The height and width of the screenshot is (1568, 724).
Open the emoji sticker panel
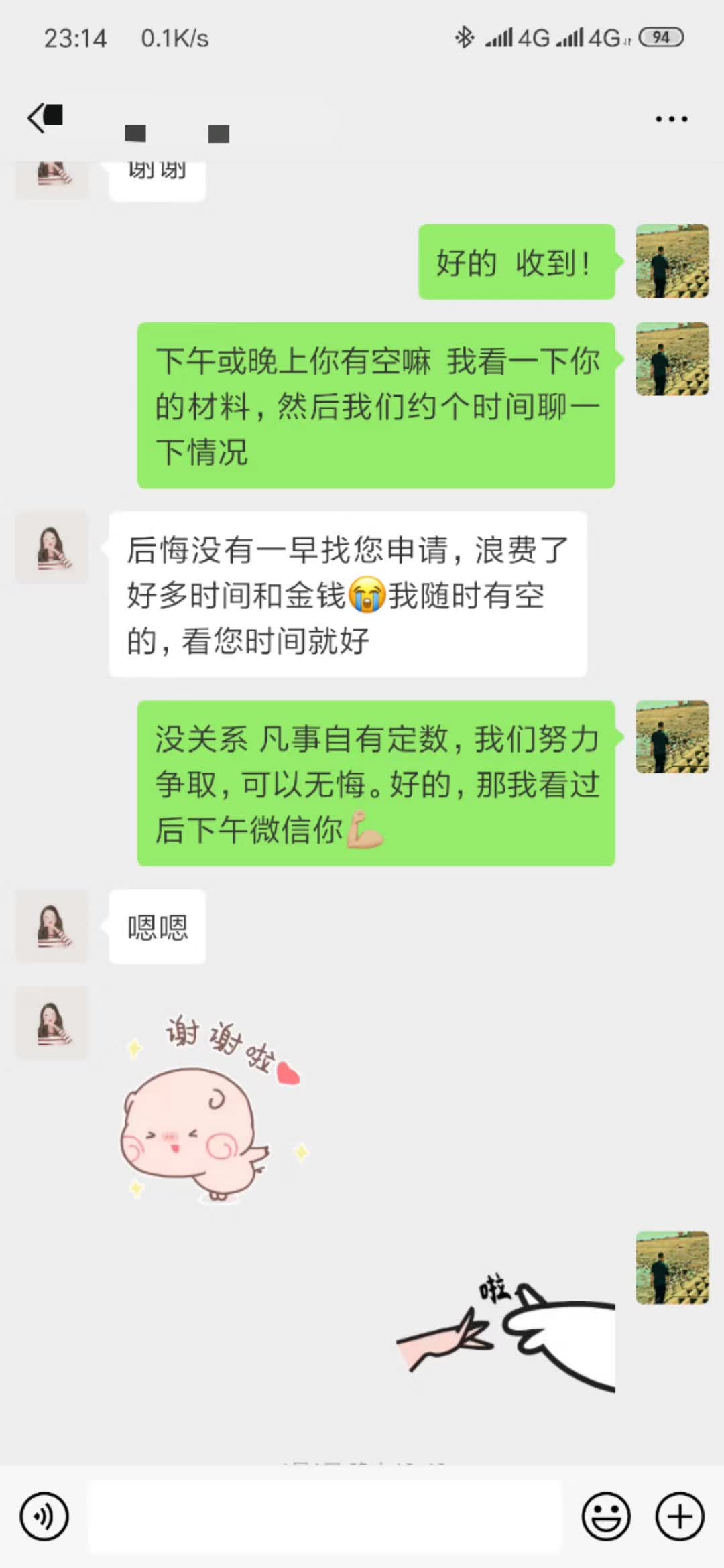click(x=606, y=1516)
